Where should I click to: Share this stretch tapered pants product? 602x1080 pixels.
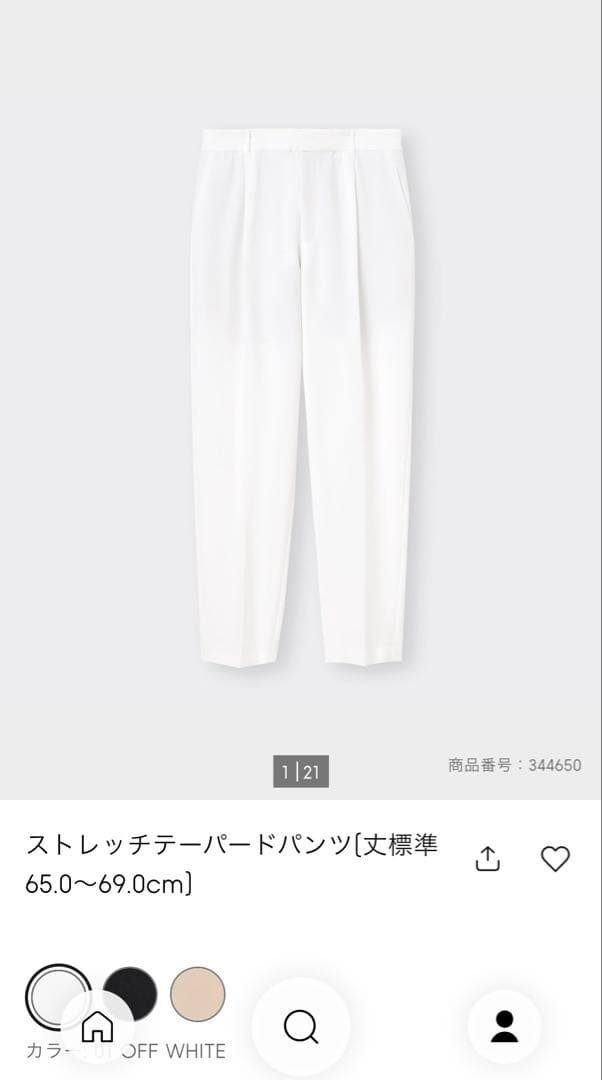pyautogui.click(x=487, y=858)
